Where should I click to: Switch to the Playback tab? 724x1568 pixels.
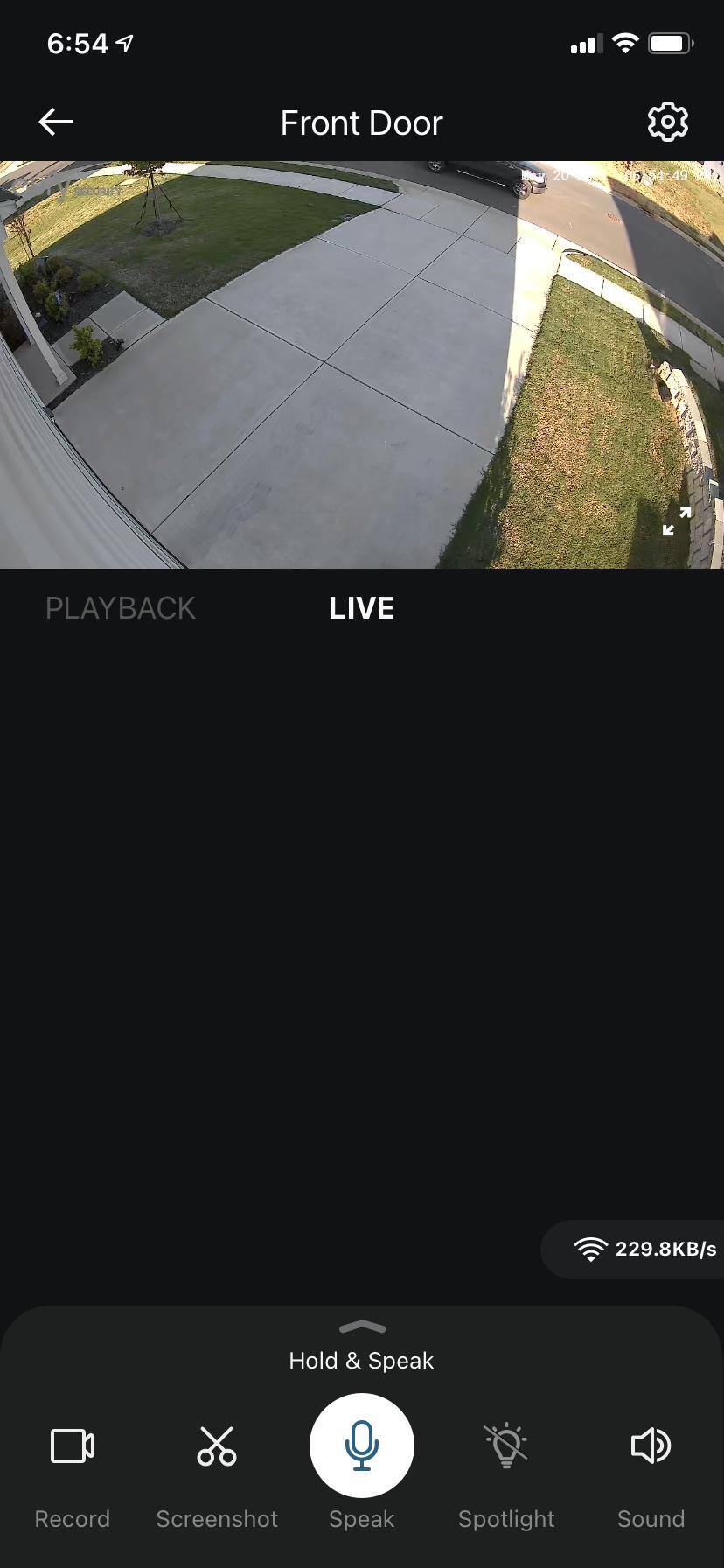pos(121,608)
